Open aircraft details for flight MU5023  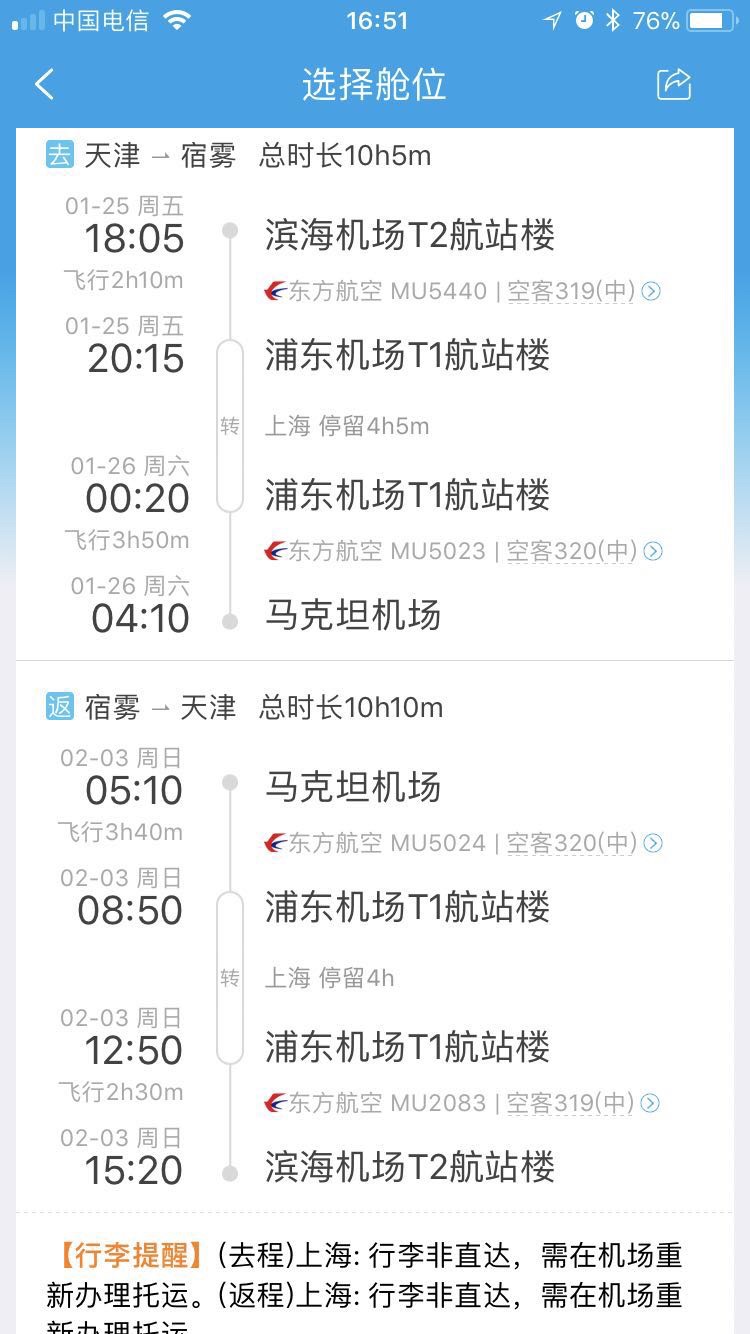pos(652,551)
